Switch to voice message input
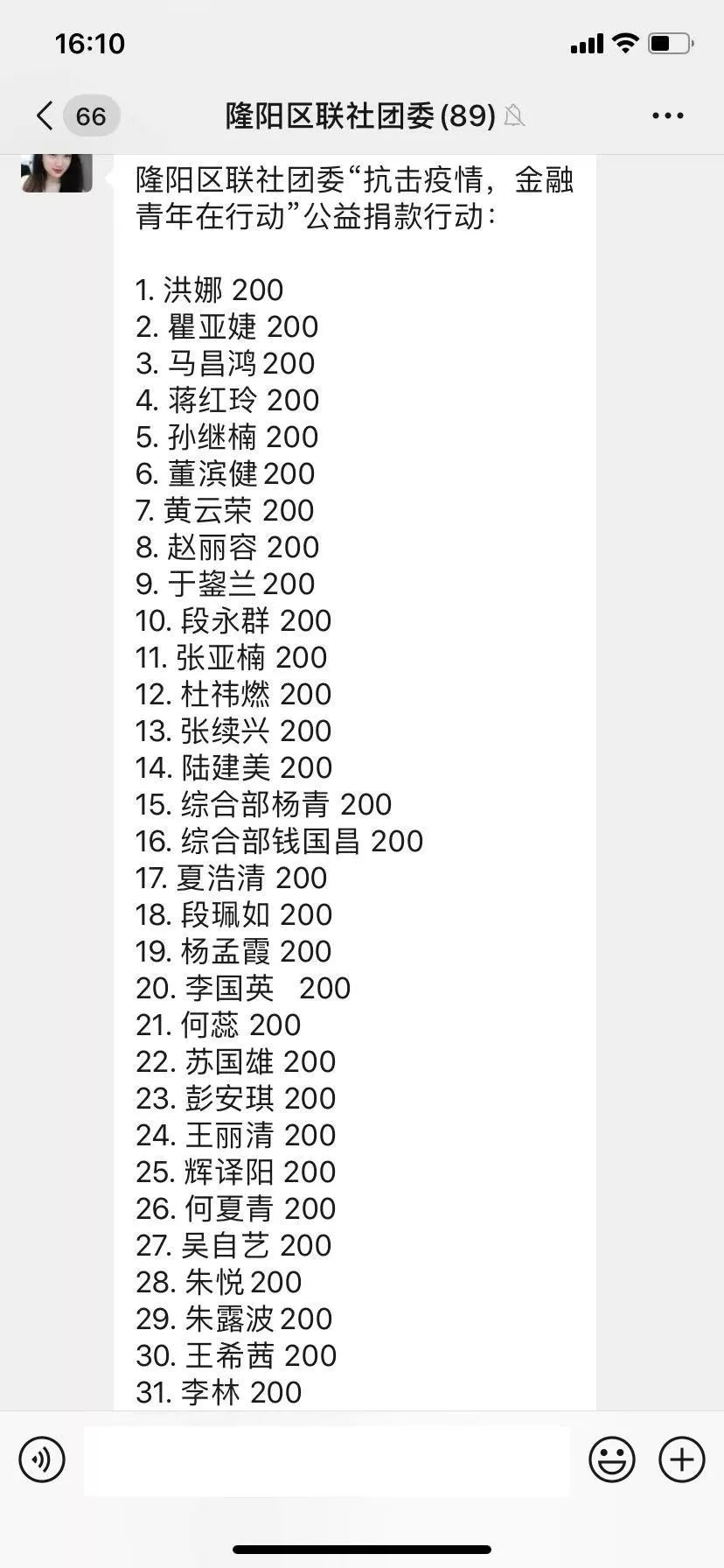The height and width of the screenshot is (1568, 724). point(42,1459)
